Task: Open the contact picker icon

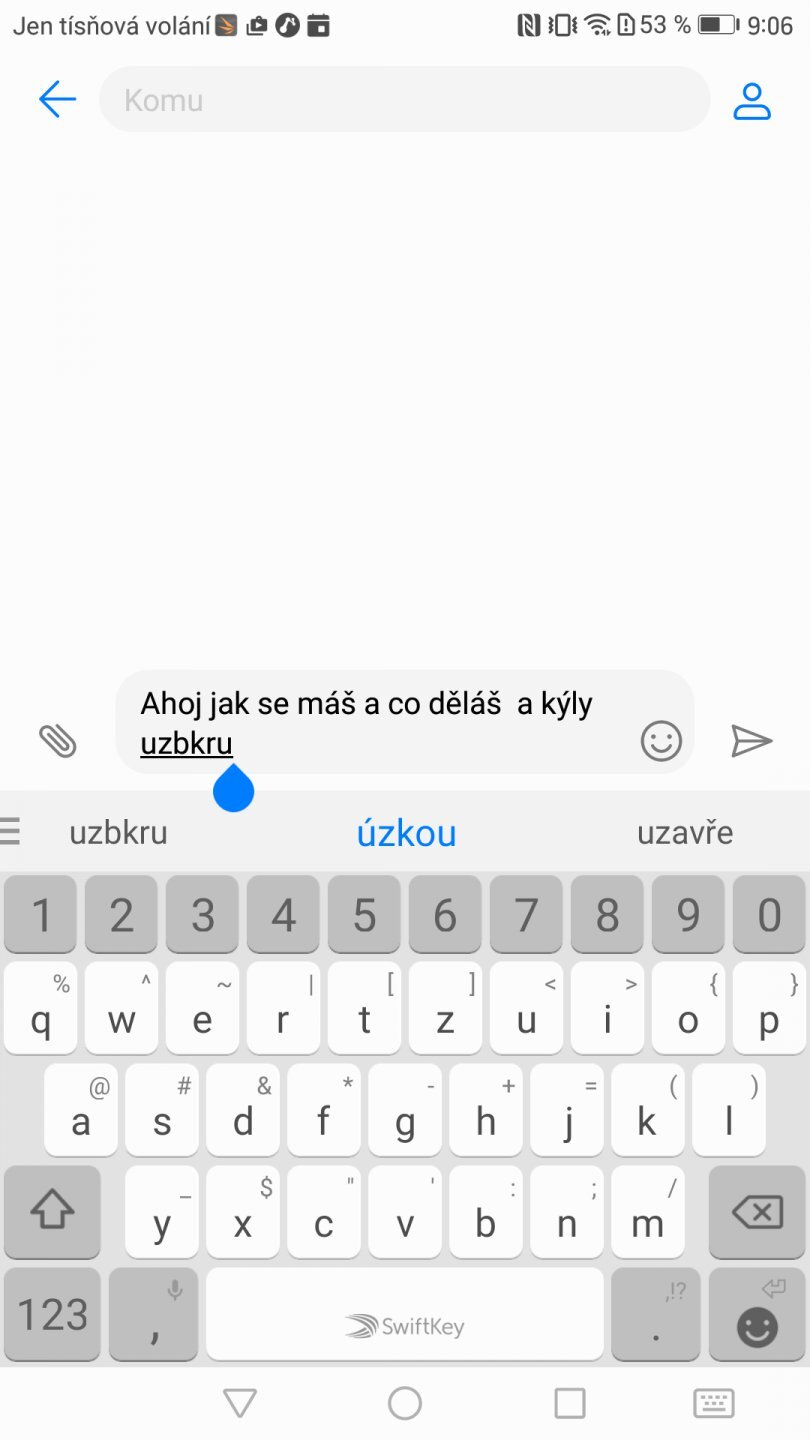Action: (x=752, y=101)
